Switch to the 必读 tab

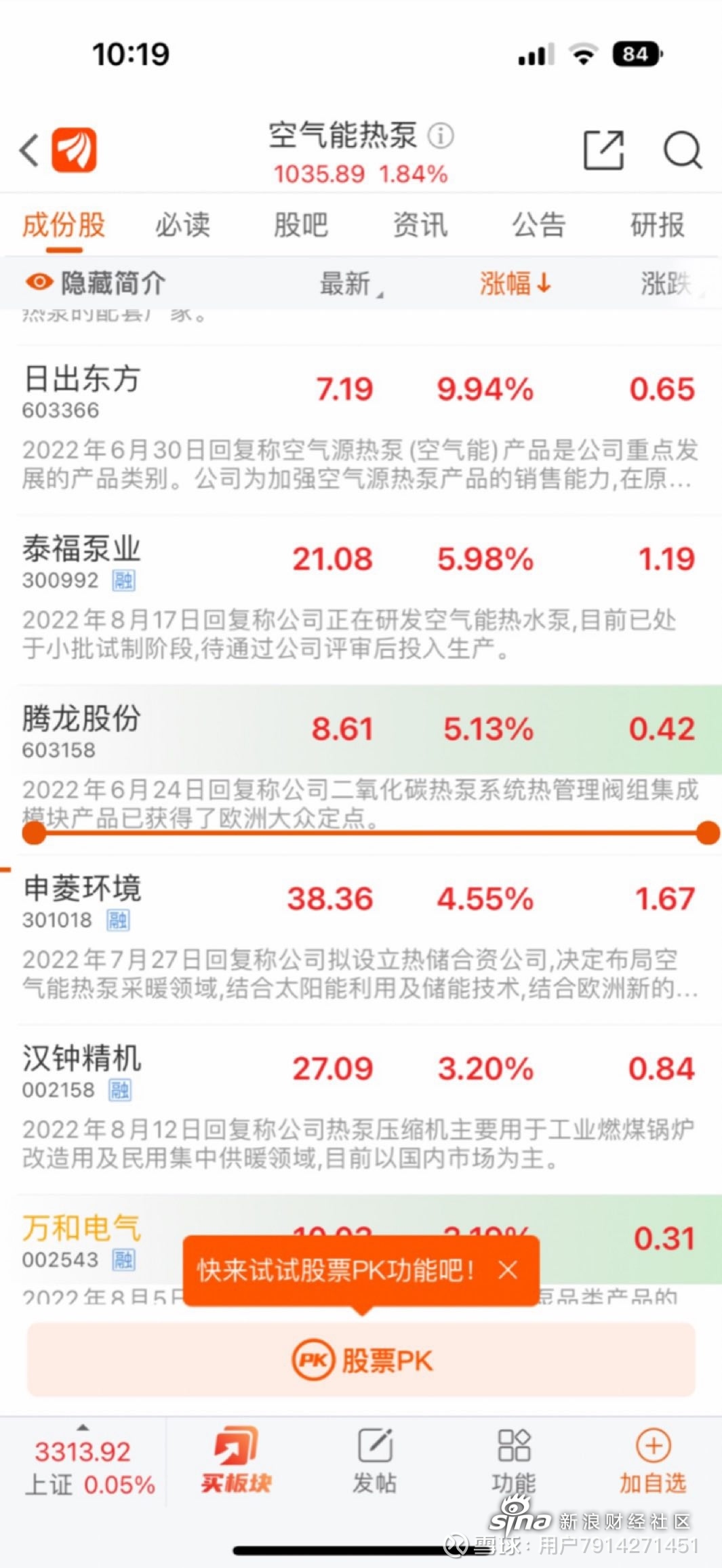point(183,224)
